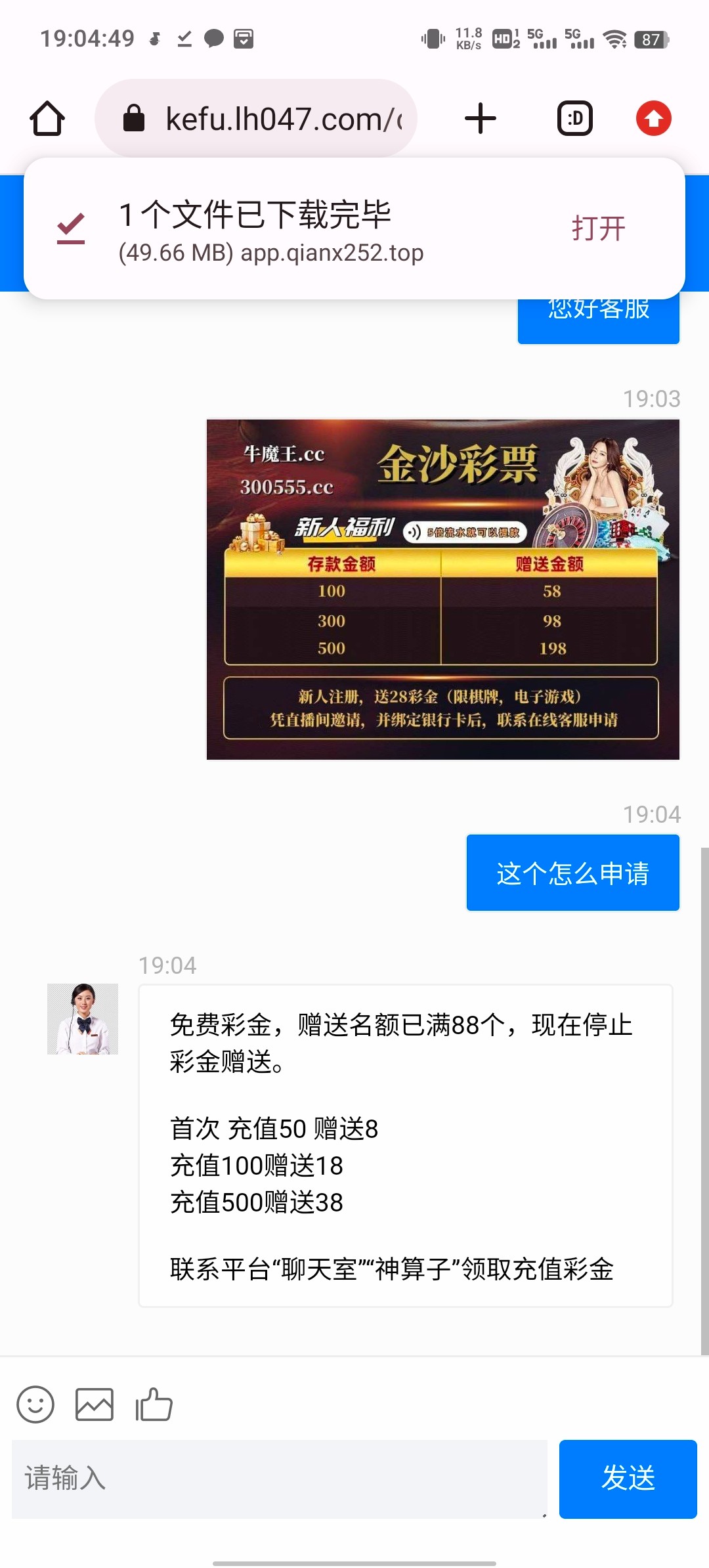This screenshot has width=709, height=1568.
Task: Go to the browser home page
Action: [47, 119]
